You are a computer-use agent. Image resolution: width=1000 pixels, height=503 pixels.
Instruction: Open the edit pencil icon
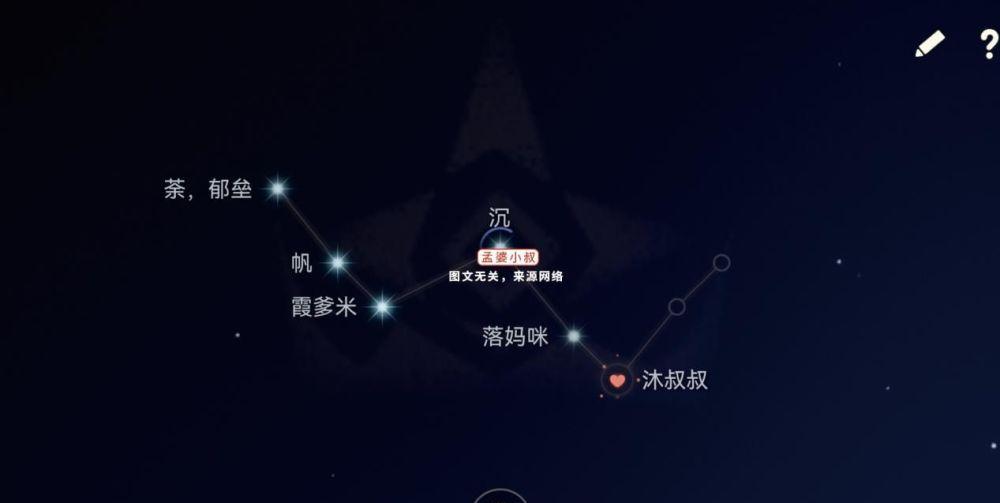[x=929, y=43]
